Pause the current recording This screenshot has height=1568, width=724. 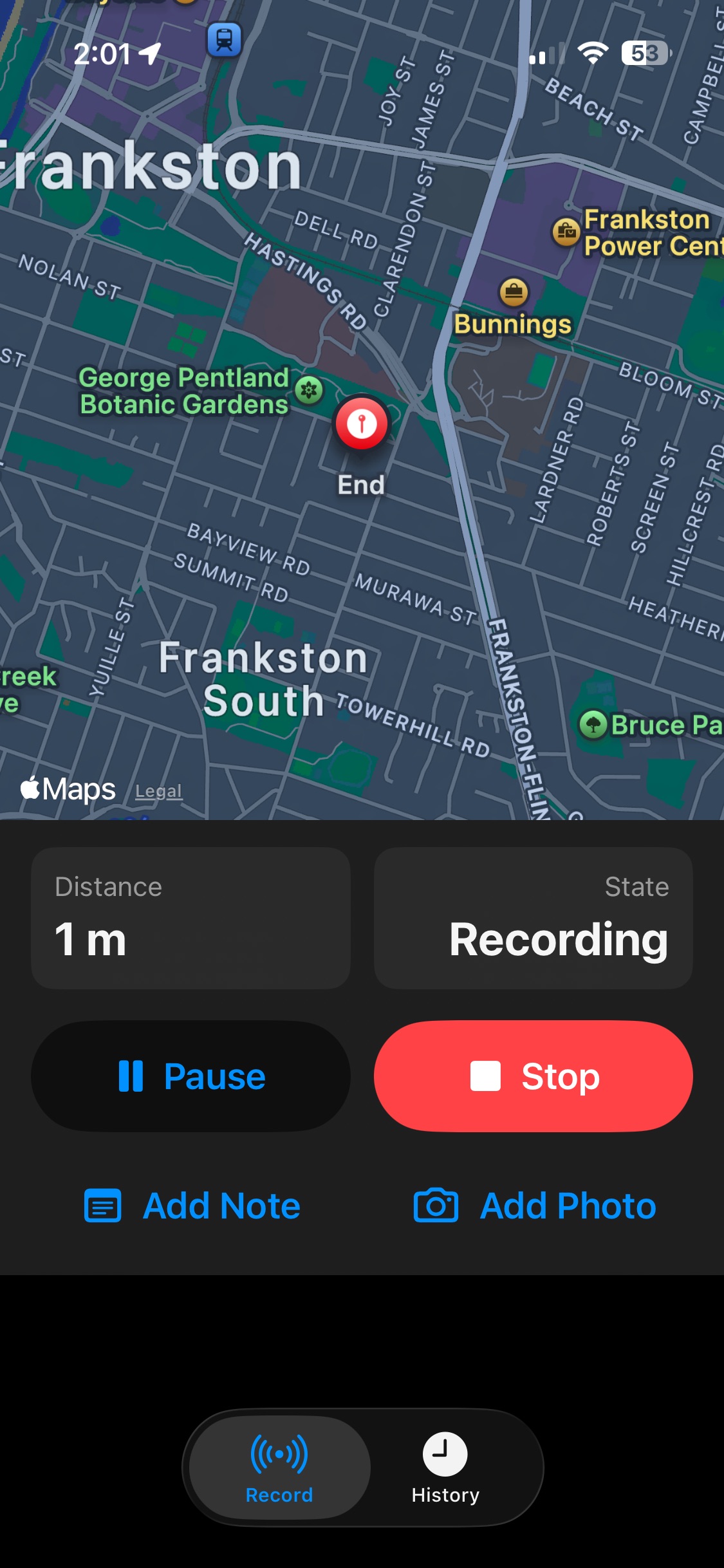pos(190,1076)
